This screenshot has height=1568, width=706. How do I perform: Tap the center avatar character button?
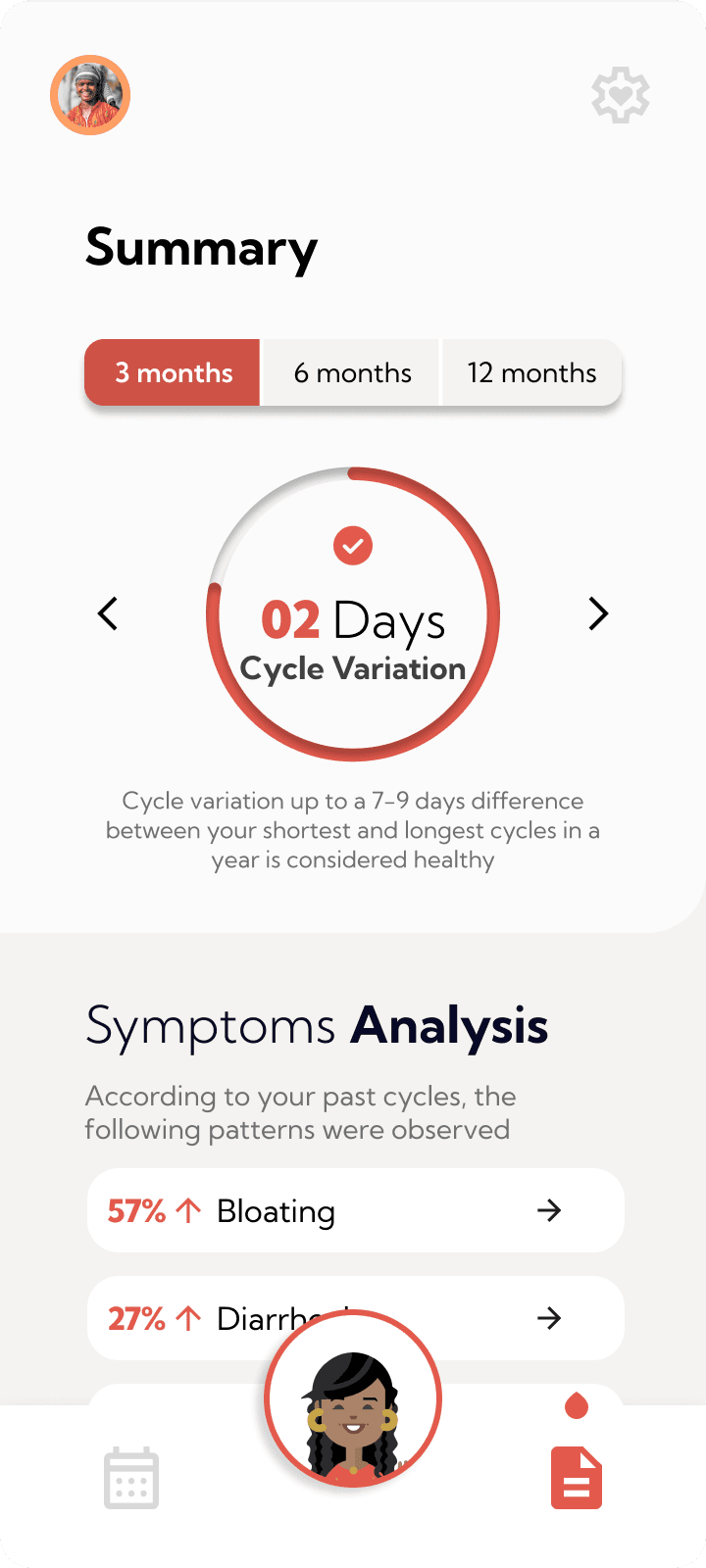click(x=353, y=1398)
